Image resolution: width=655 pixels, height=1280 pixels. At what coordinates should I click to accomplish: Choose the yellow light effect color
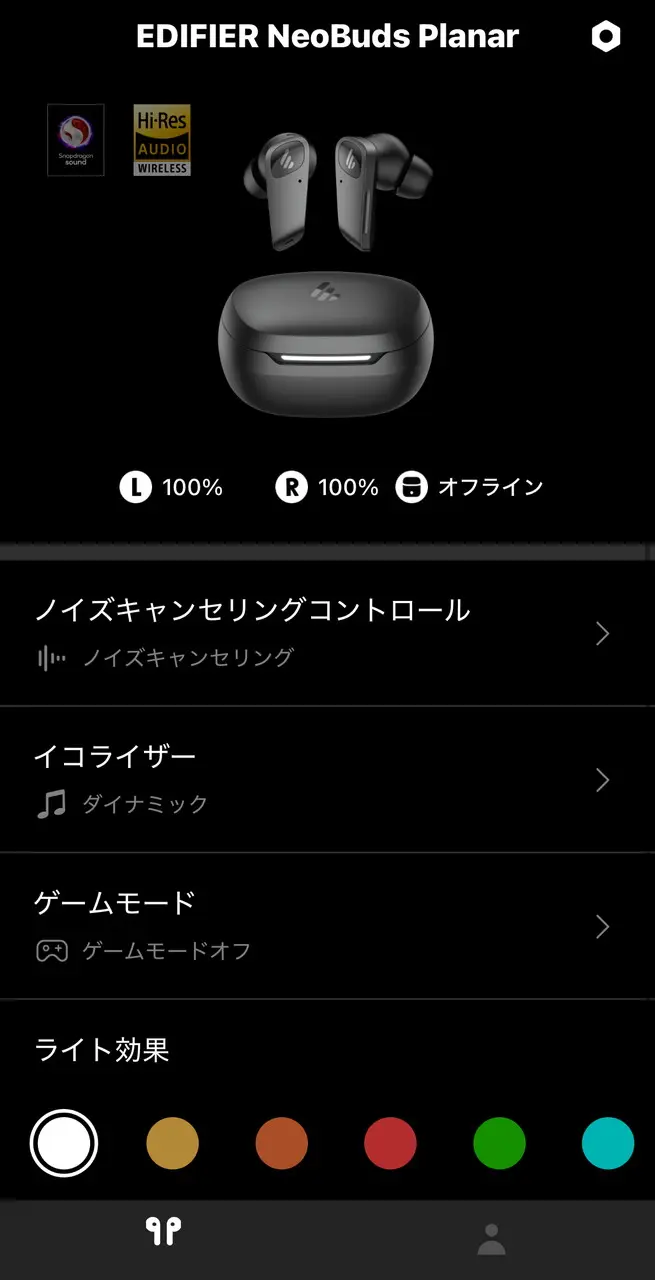point(173,1143)
